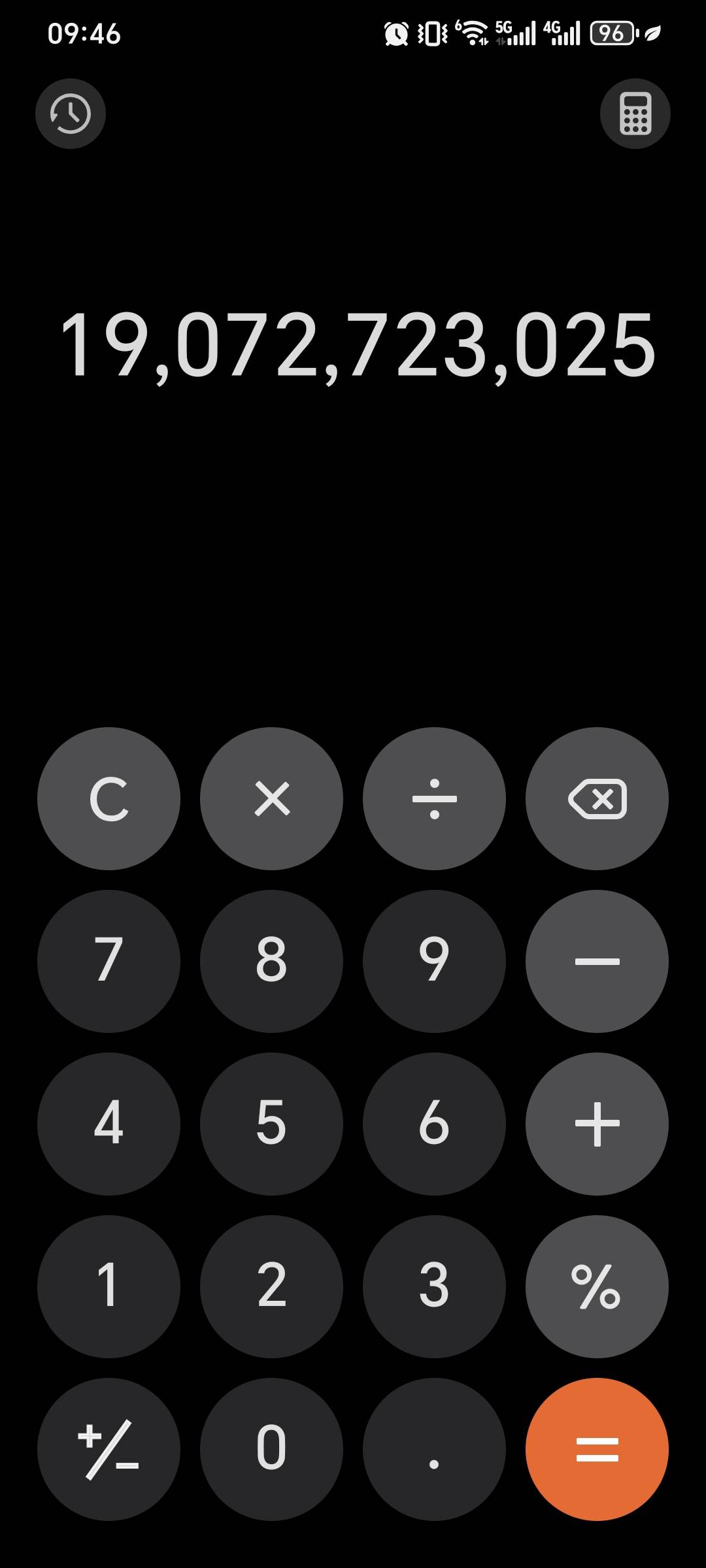This screenshot has width=706, height=1568.
Task: Enter the digit 0
Action: (271, 1448)
